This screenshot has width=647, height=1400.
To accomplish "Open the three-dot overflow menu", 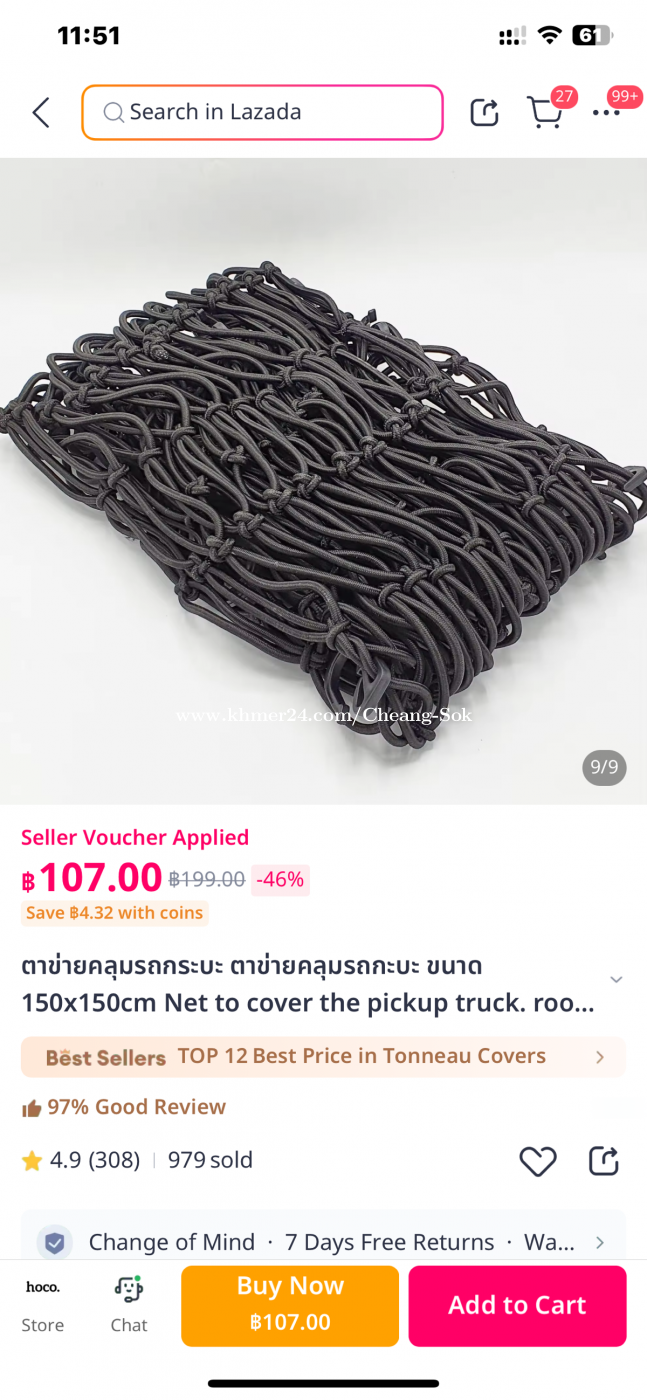I will coord(607,113).
